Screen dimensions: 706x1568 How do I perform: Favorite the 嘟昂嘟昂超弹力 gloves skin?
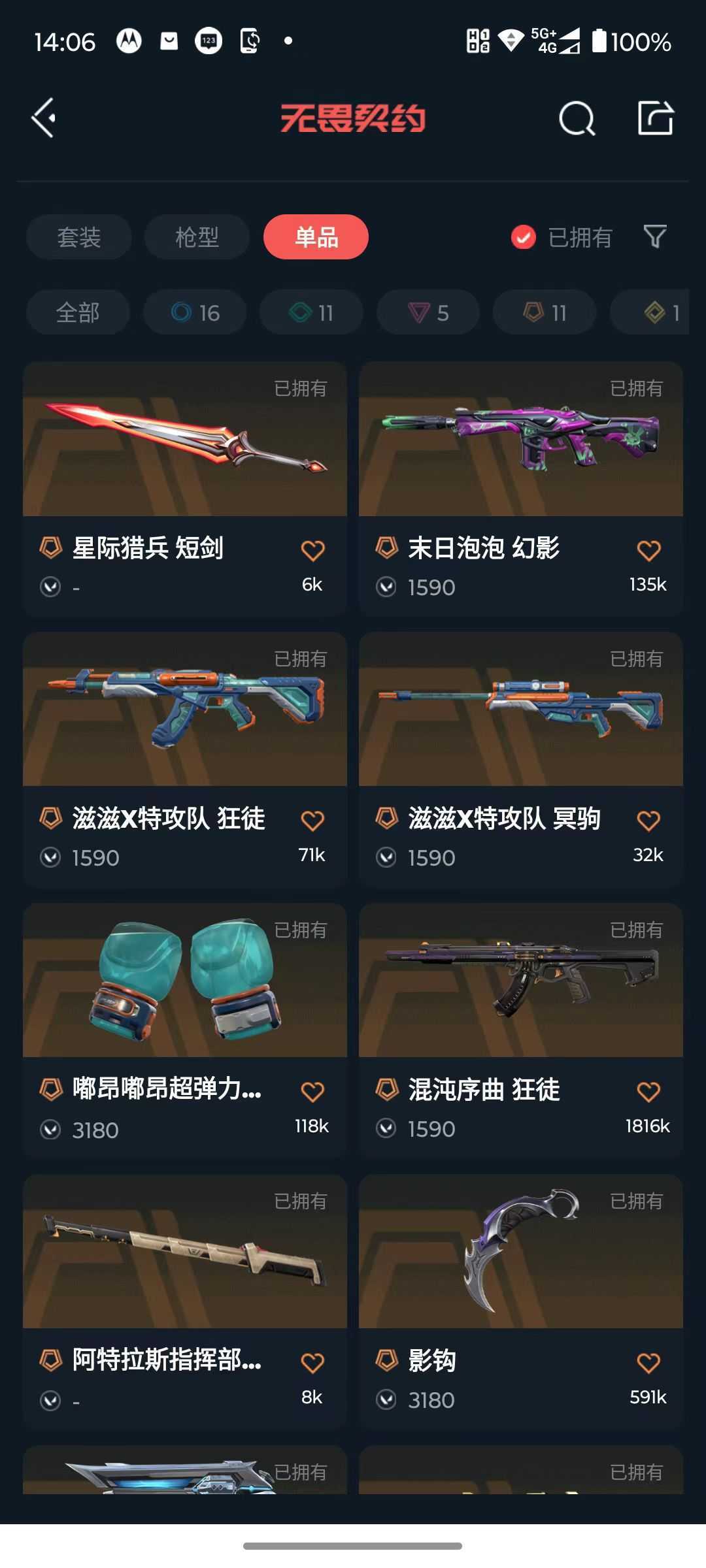click(x=312, y=1092)
